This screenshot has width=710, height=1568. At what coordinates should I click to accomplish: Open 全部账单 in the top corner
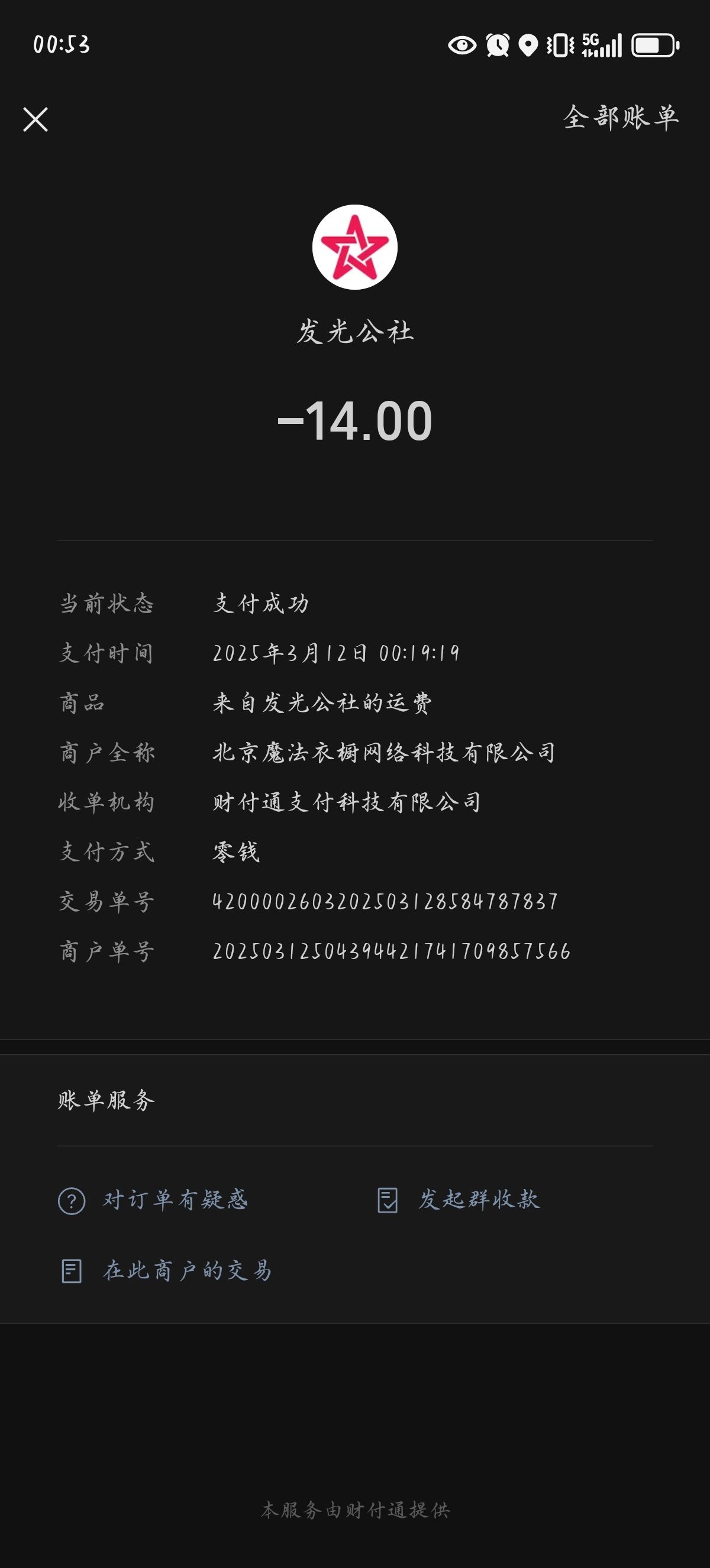[x=621, y=118]
